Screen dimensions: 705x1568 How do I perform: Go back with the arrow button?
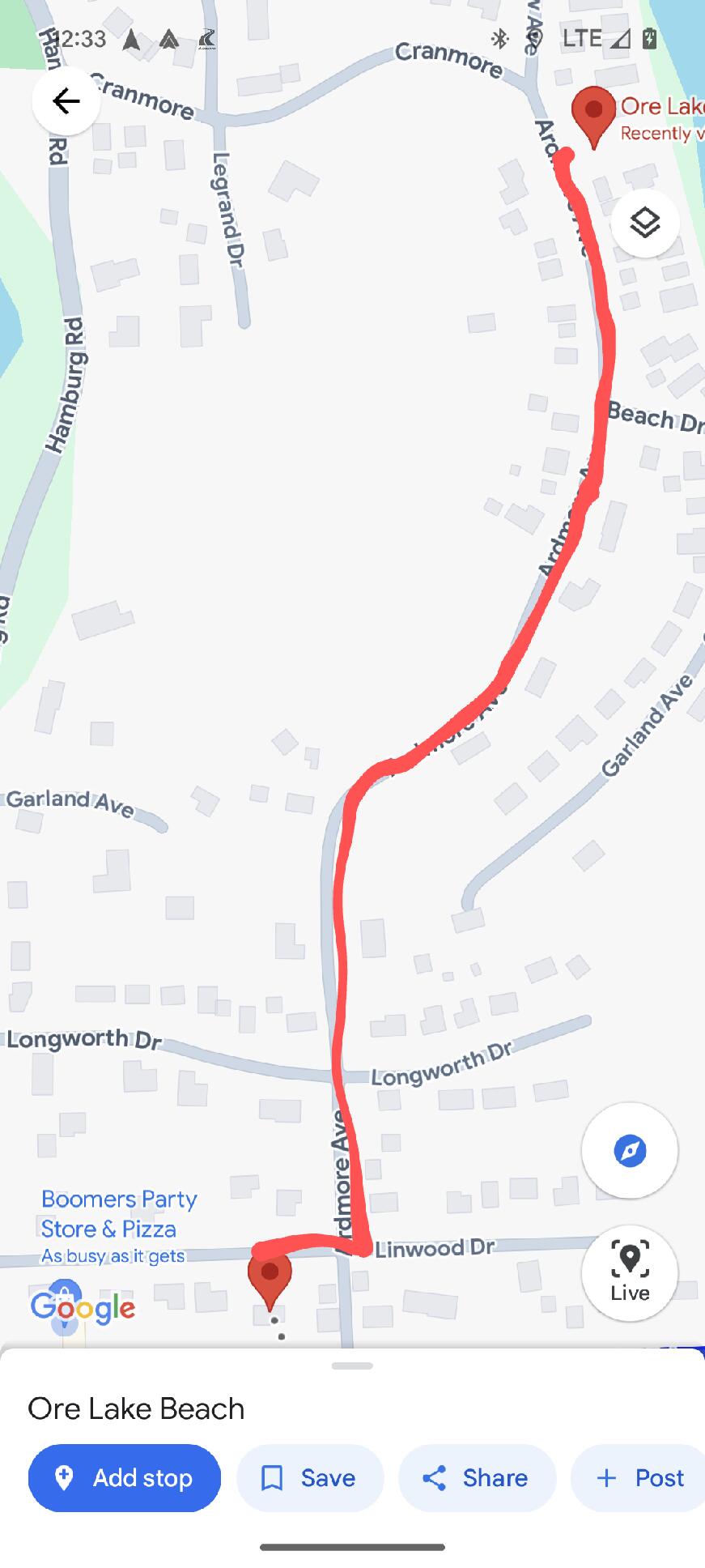[66, 101]
